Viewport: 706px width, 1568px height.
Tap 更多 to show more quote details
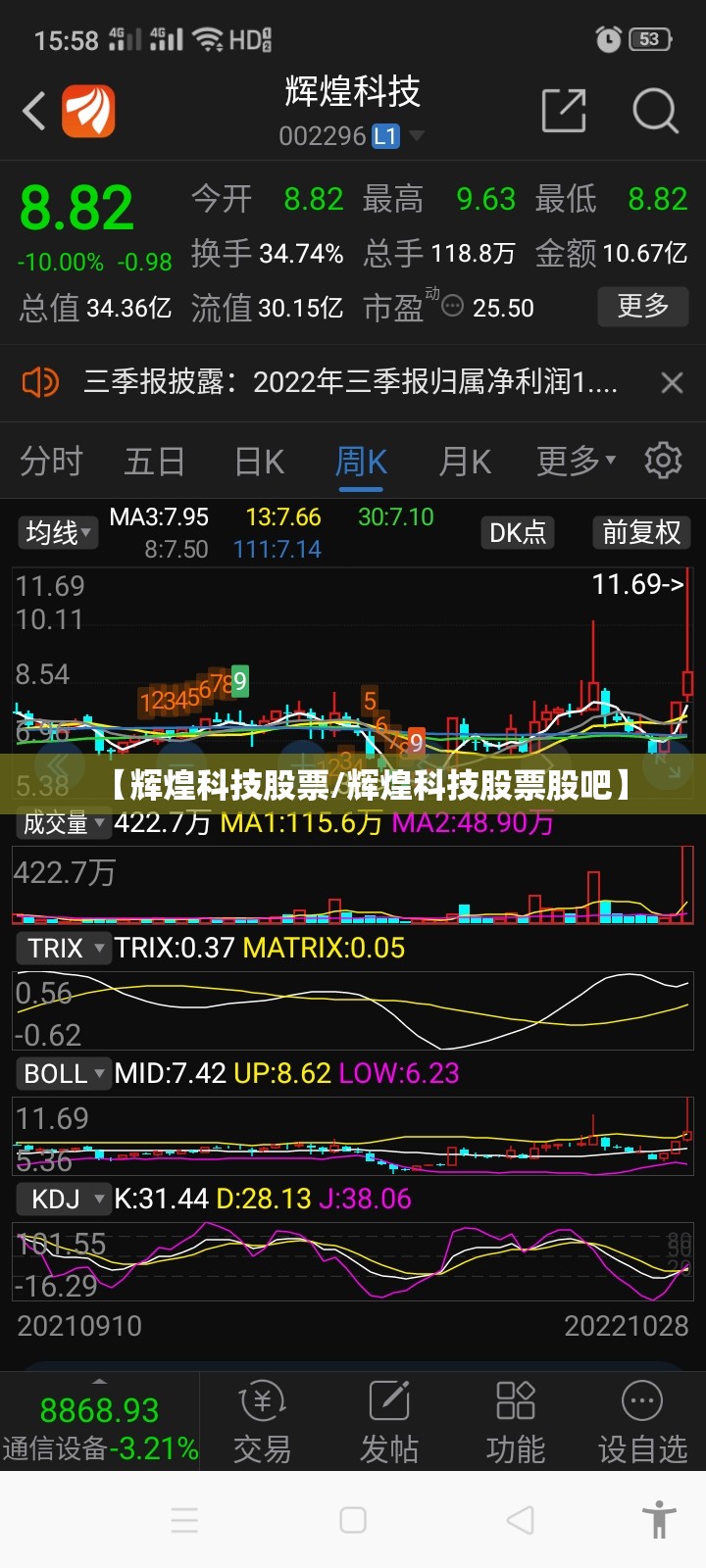[643, 307]
